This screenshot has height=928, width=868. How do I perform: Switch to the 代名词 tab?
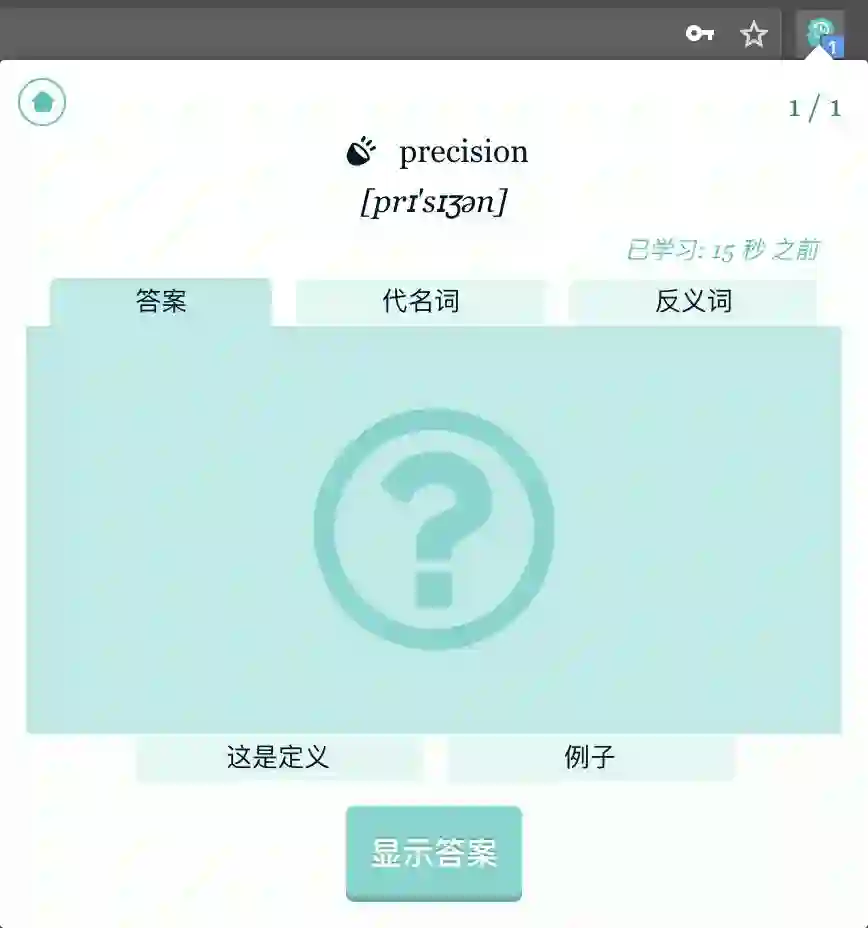[x=420, y=302]
